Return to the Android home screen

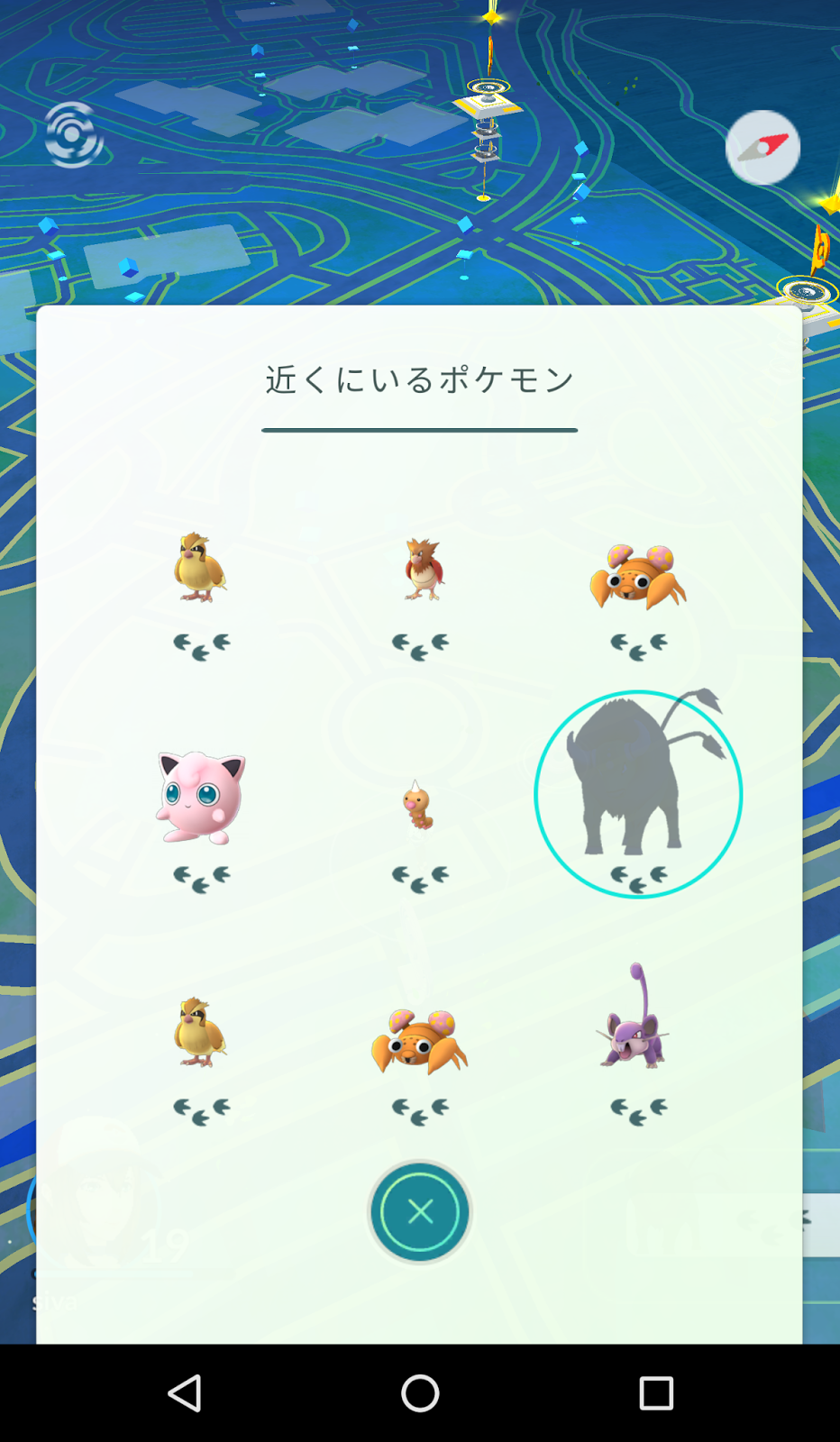point(420,1393)
